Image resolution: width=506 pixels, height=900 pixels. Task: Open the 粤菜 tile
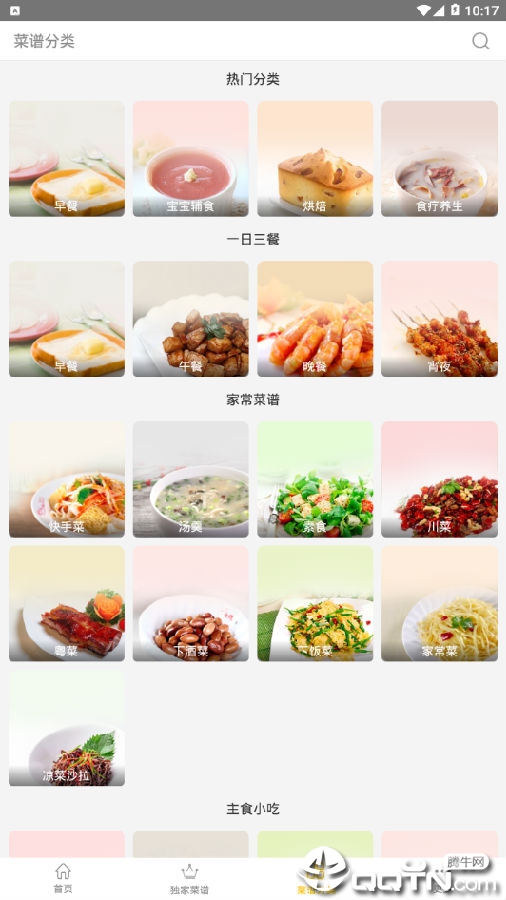[x=67, y=603]
